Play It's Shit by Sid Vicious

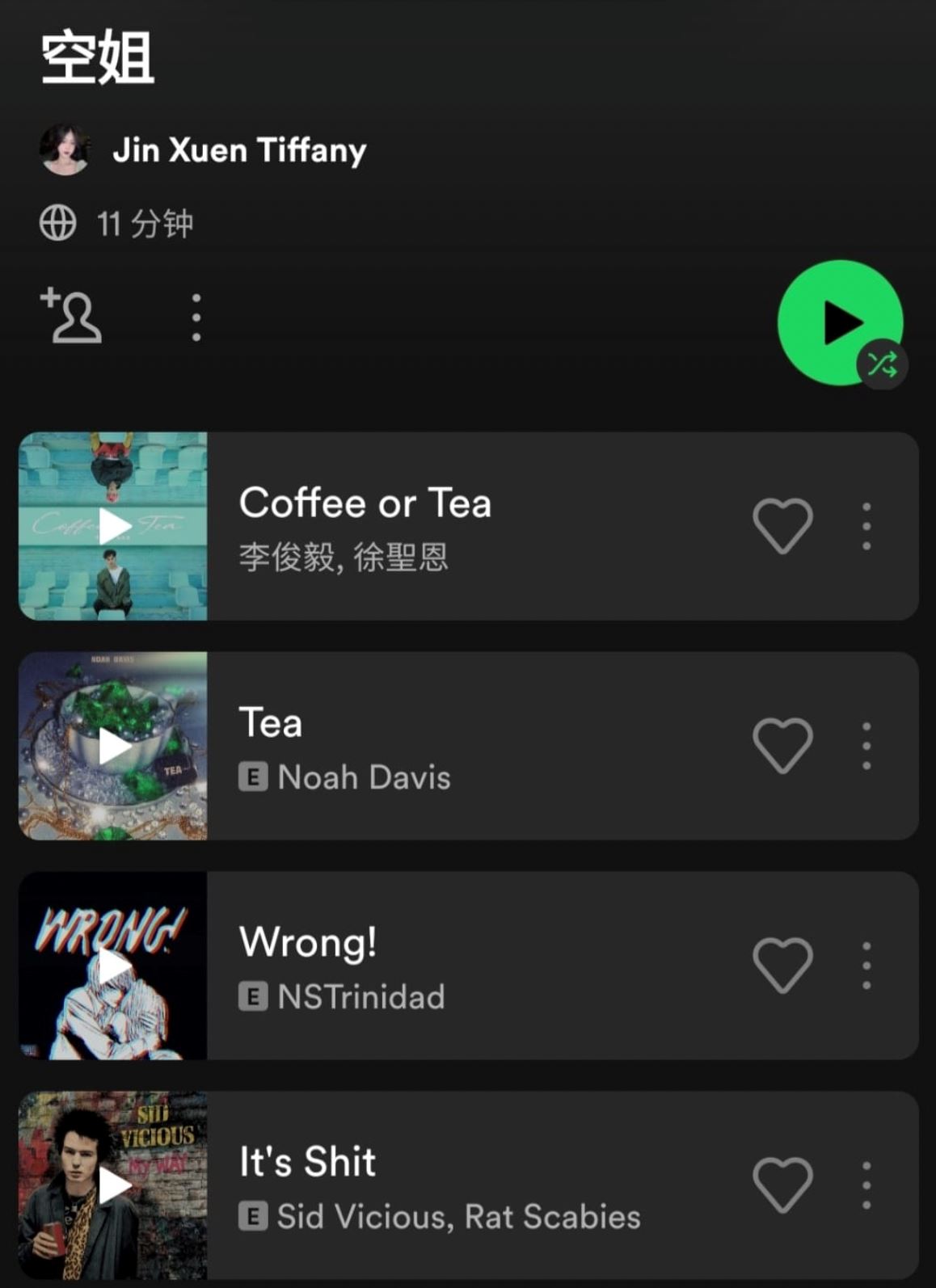click(x=113, y=1185)
